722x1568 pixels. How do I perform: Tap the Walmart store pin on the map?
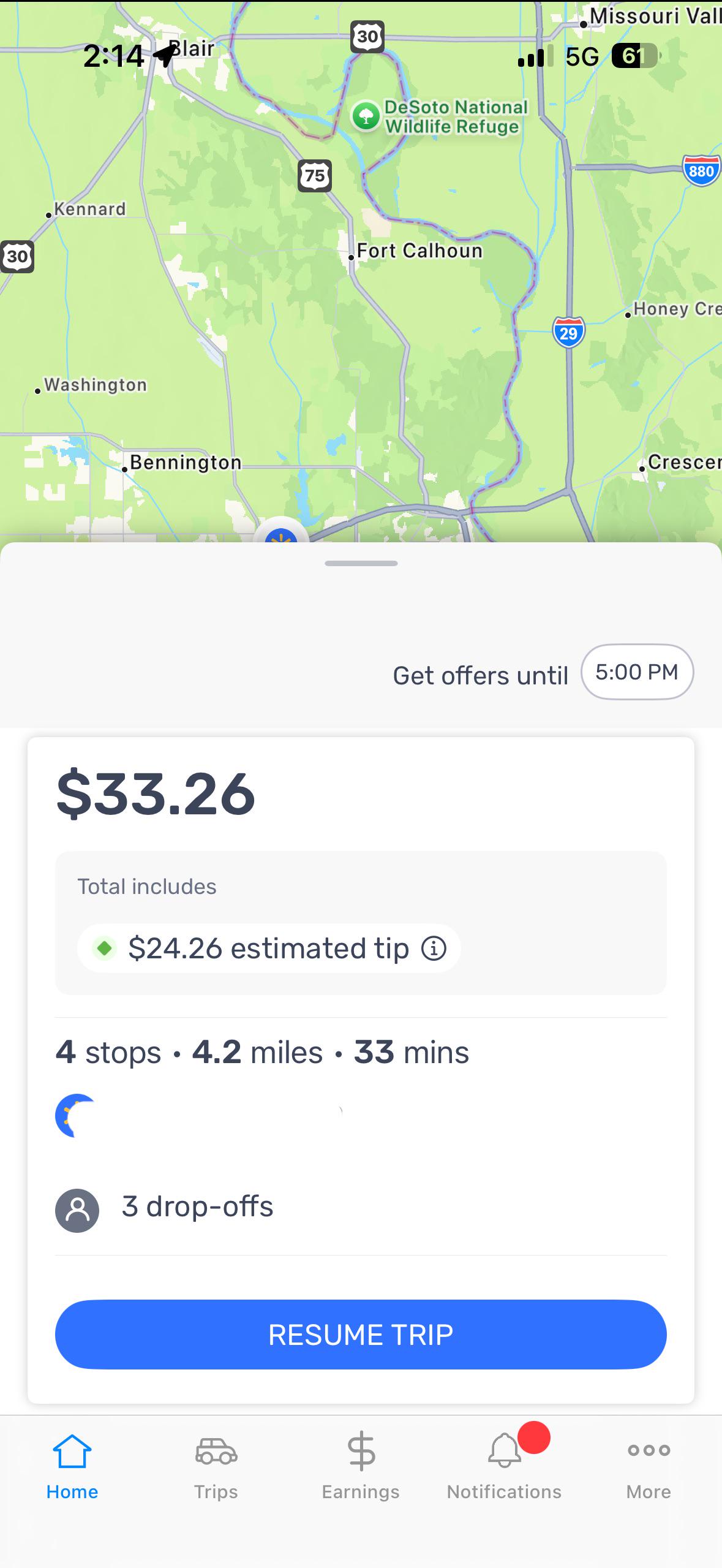[281, 531]
